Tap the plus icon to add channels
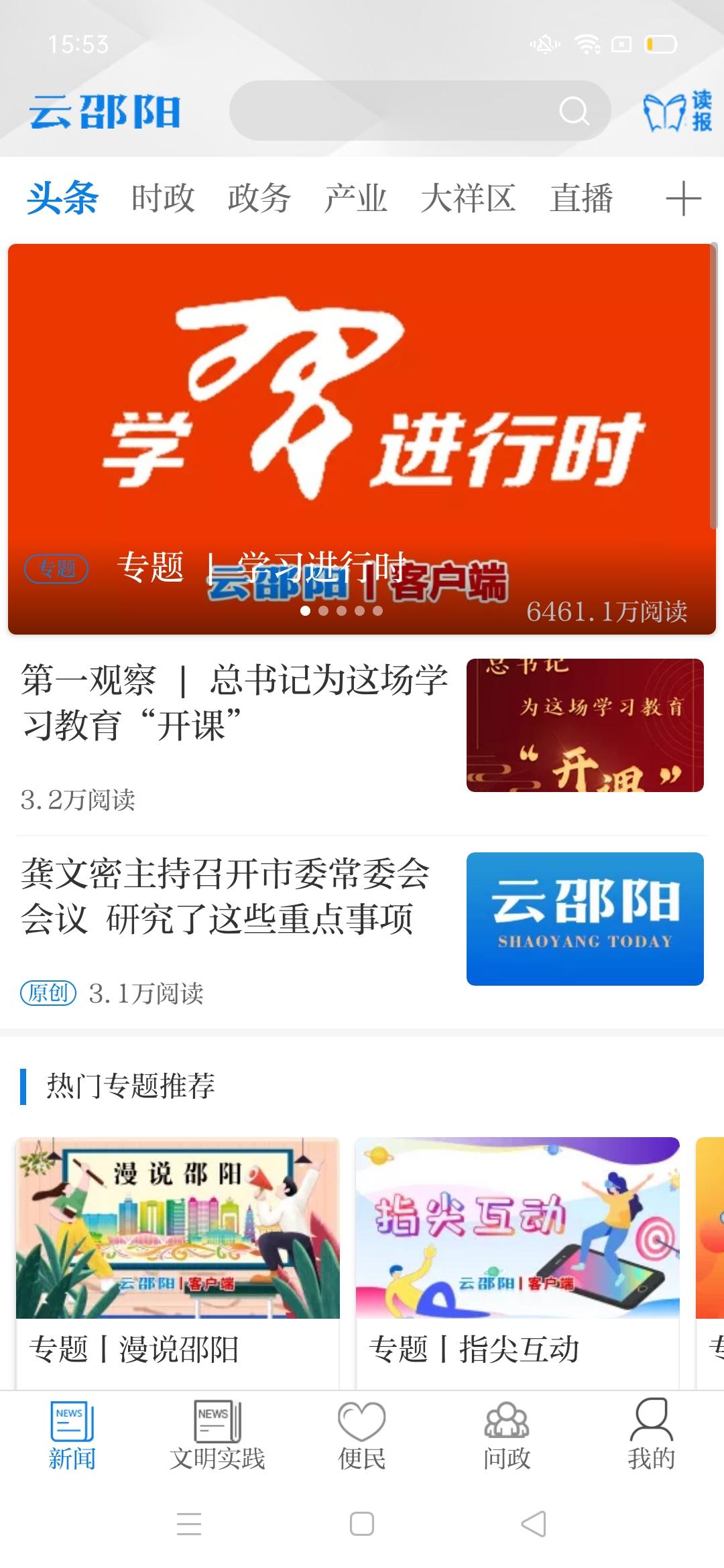Image resolution: width=724 pixels, height=1568 pixels. (683, 199)
